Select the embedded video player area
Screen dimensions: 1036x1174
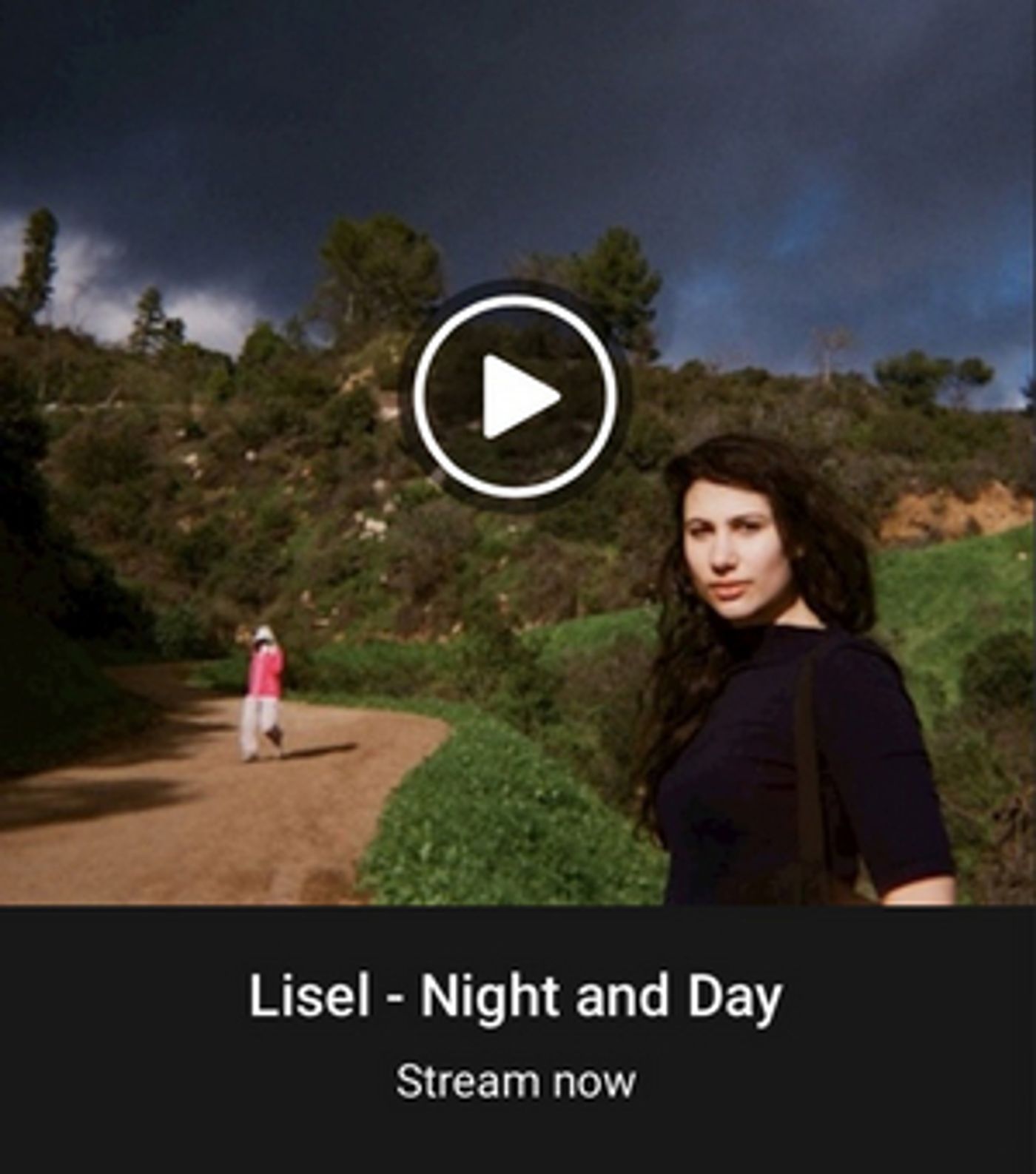[518, 459]
